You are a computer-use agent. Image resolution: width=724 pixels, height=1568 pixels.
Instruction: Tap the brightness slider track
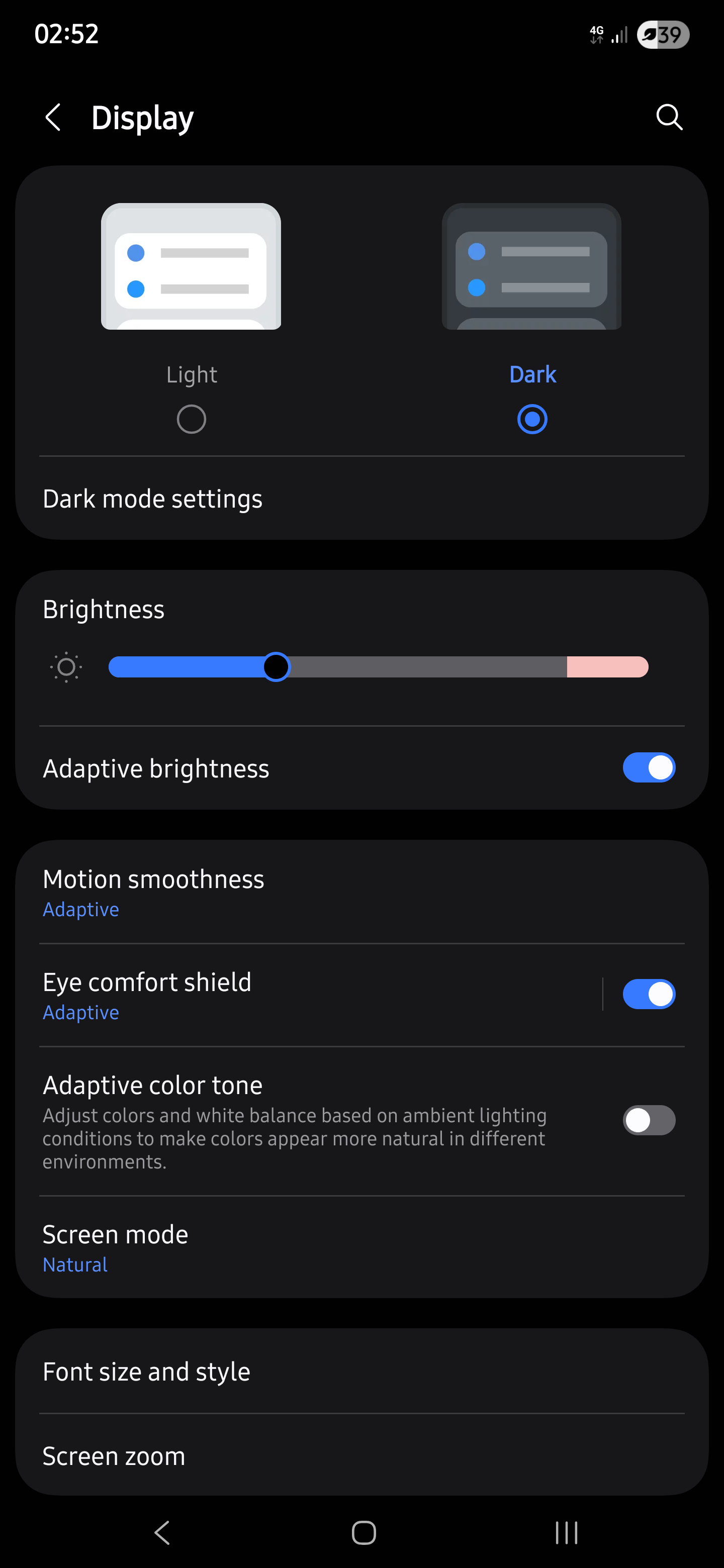coord(378,667)
